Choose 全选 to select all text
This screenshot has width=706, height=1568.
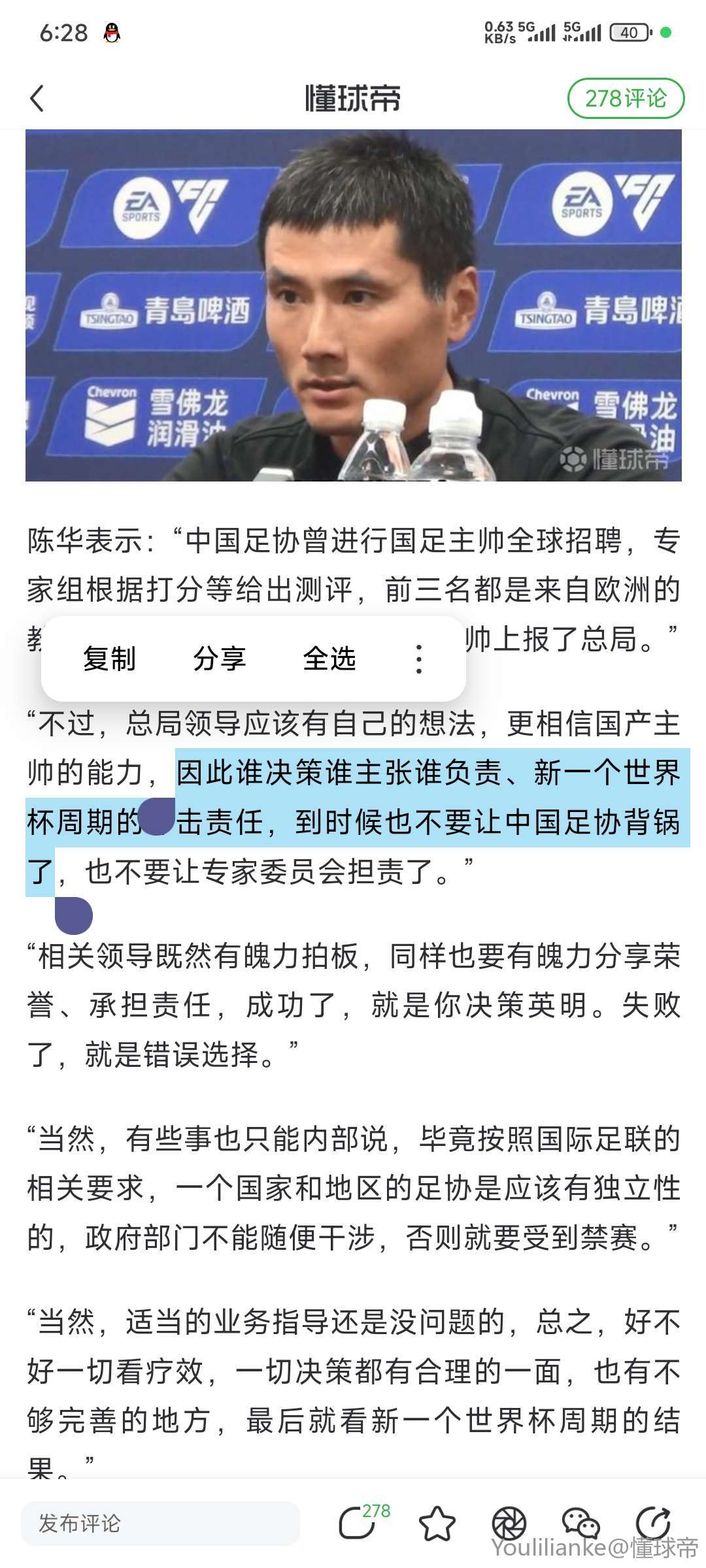pos(329,659)
